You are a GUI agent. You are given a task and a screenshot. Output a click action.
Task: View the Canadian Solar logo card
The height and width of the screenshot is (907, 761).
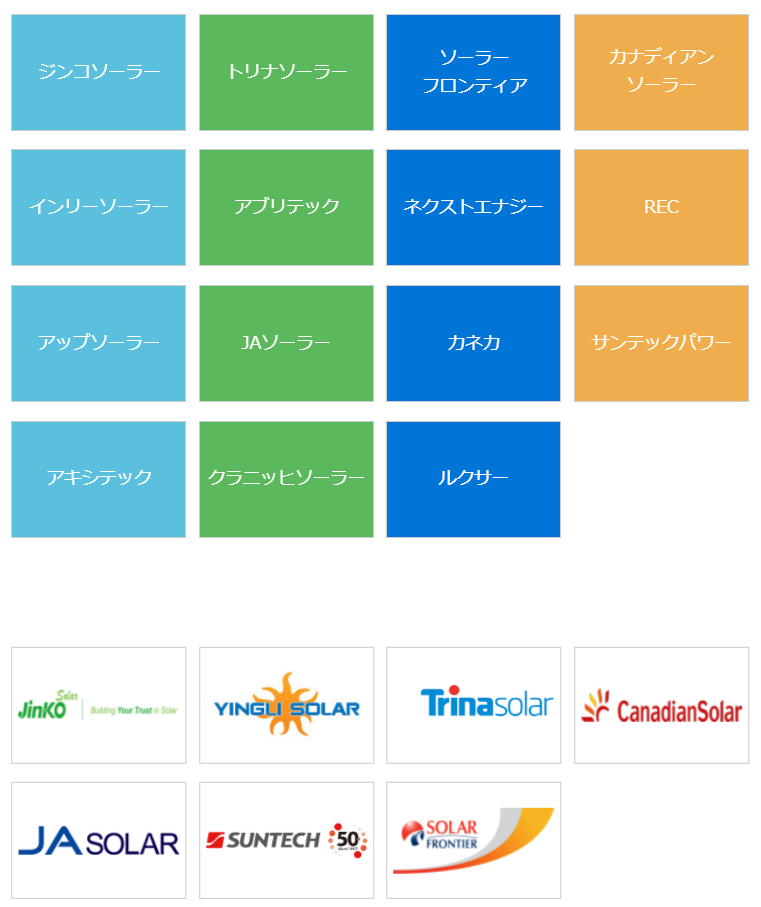click(x=661, y=705)
